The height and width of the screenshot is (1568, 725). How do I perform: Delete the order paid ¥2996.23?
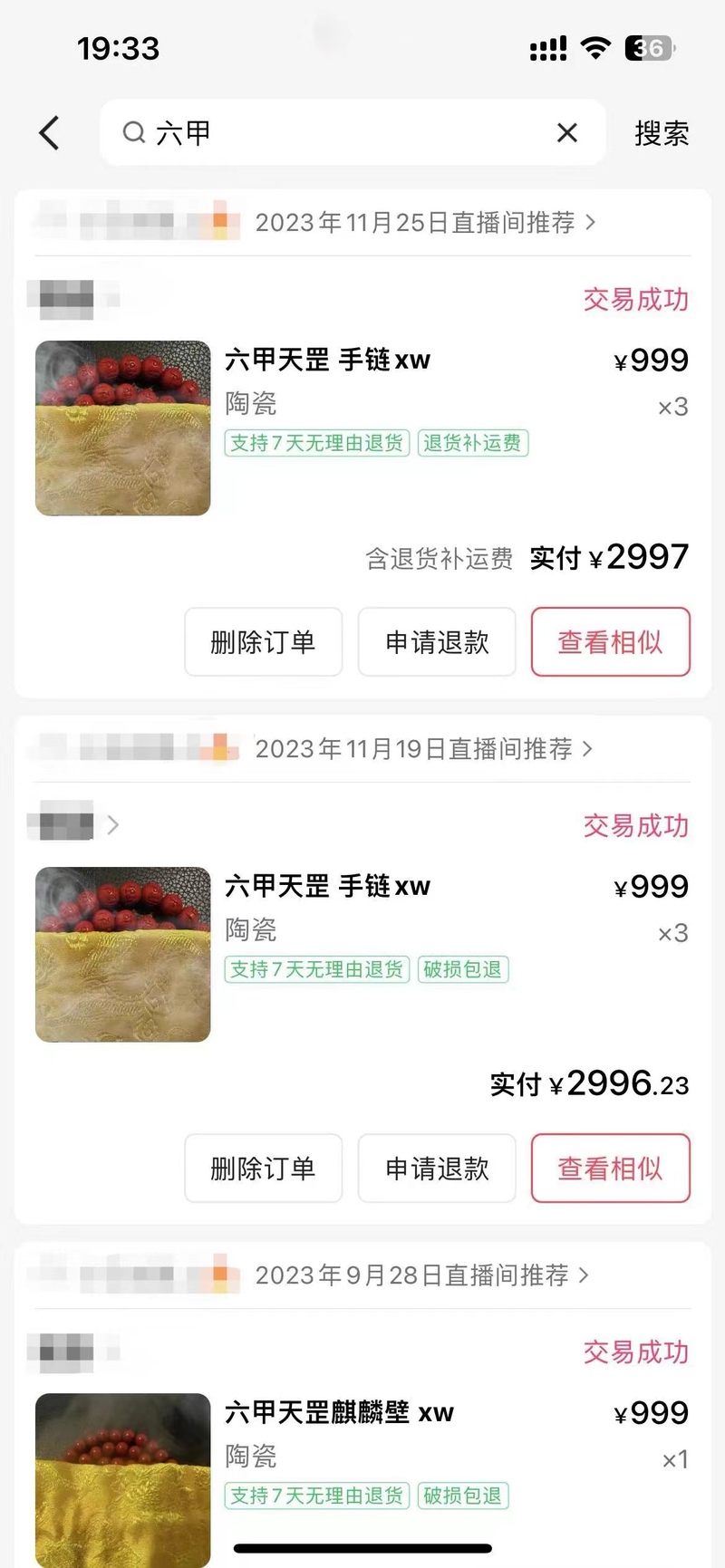263,1169
